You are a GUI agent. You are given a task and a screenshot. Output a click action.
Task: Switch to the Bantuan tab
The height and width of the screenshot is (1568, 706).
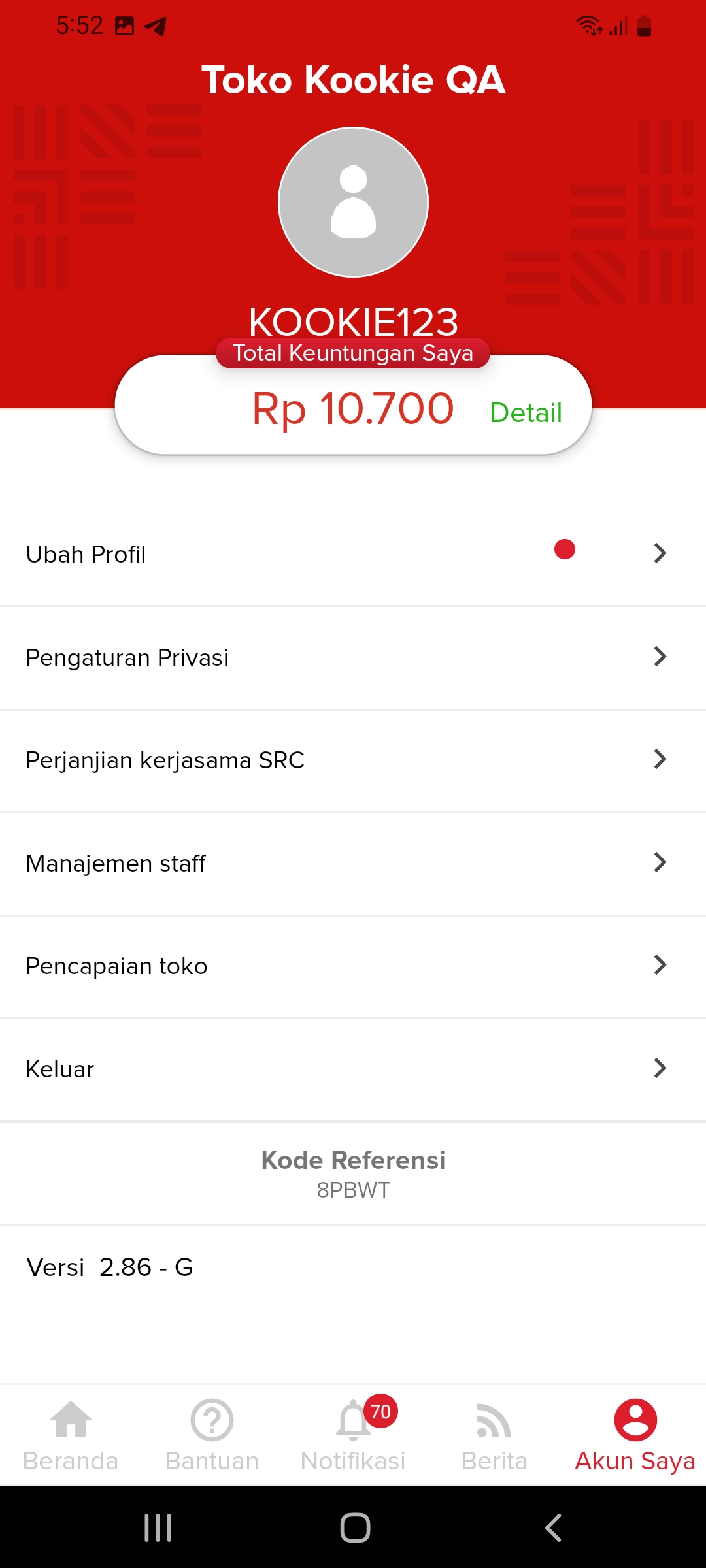pos(212,1435)
